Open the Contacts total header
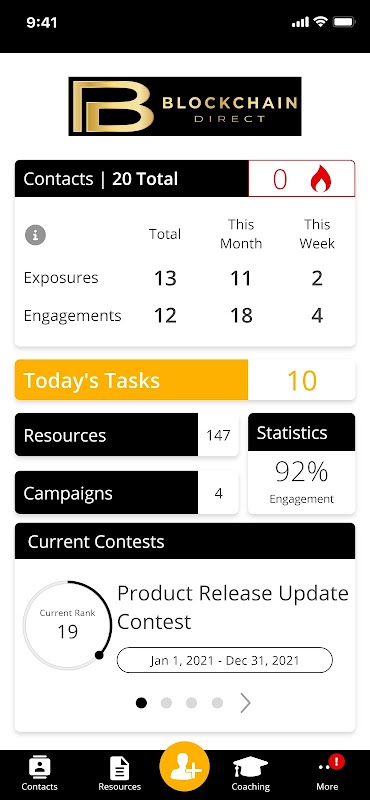Image resolution: width=370 pixels, height=800 pixels. tap(132, 179)
